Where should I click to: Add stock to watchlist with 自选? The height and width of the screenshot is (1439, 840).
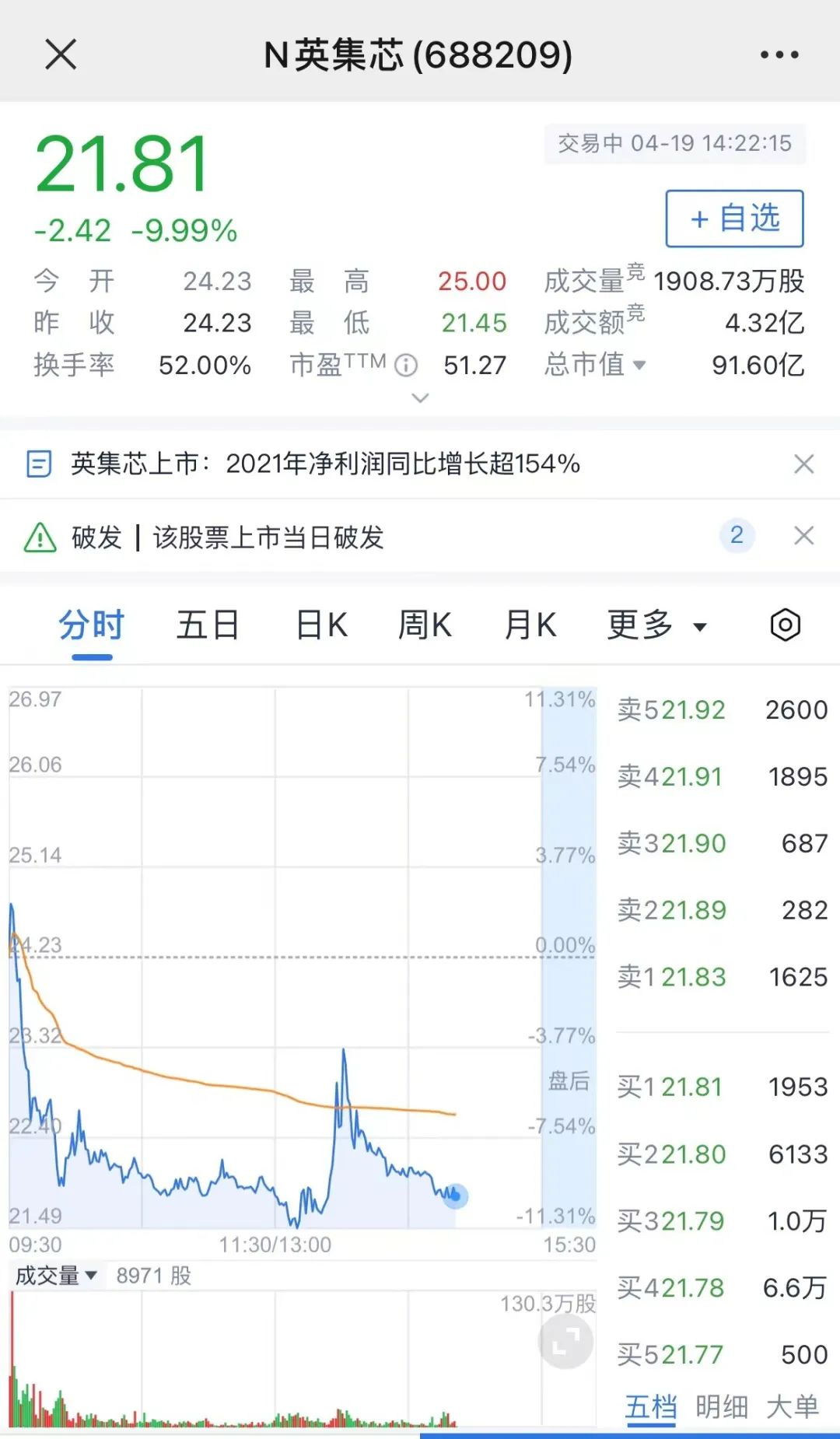[734, 219]
